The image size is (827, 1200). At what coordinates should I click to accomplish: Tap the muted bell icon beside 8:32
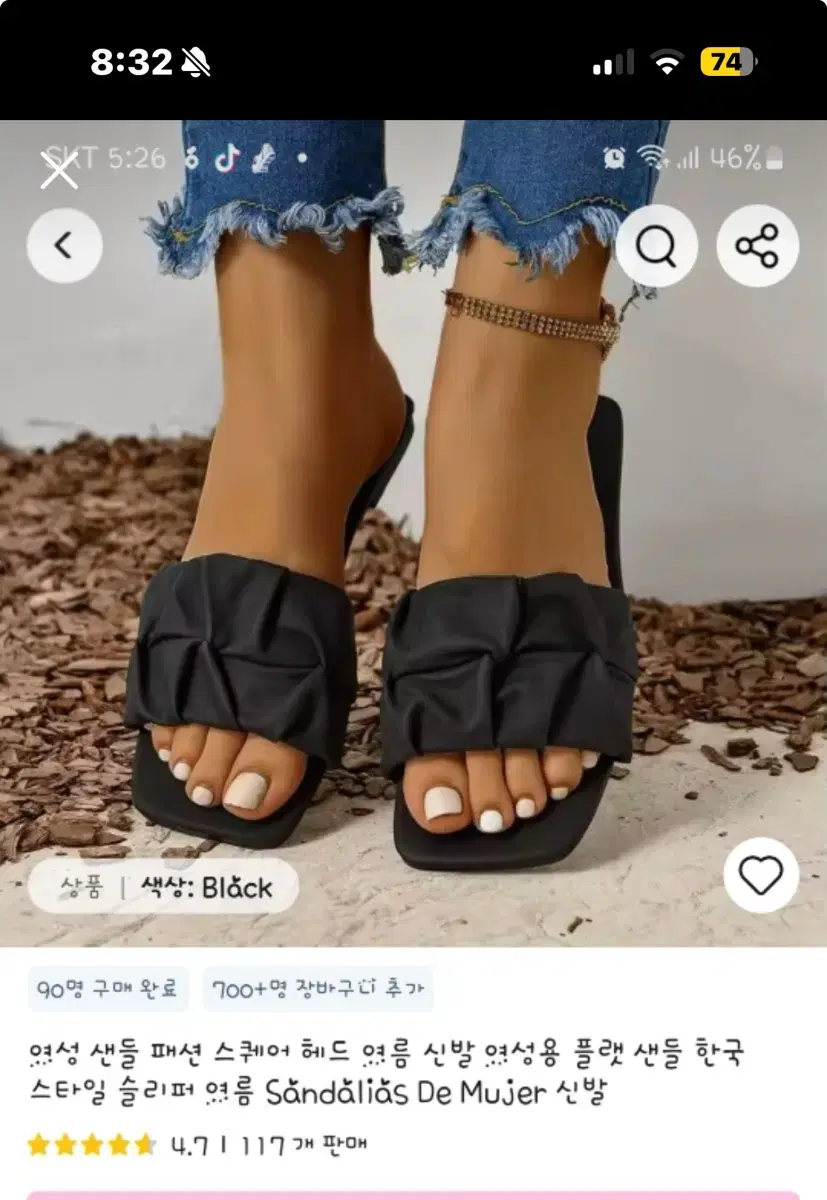point(196,62)
